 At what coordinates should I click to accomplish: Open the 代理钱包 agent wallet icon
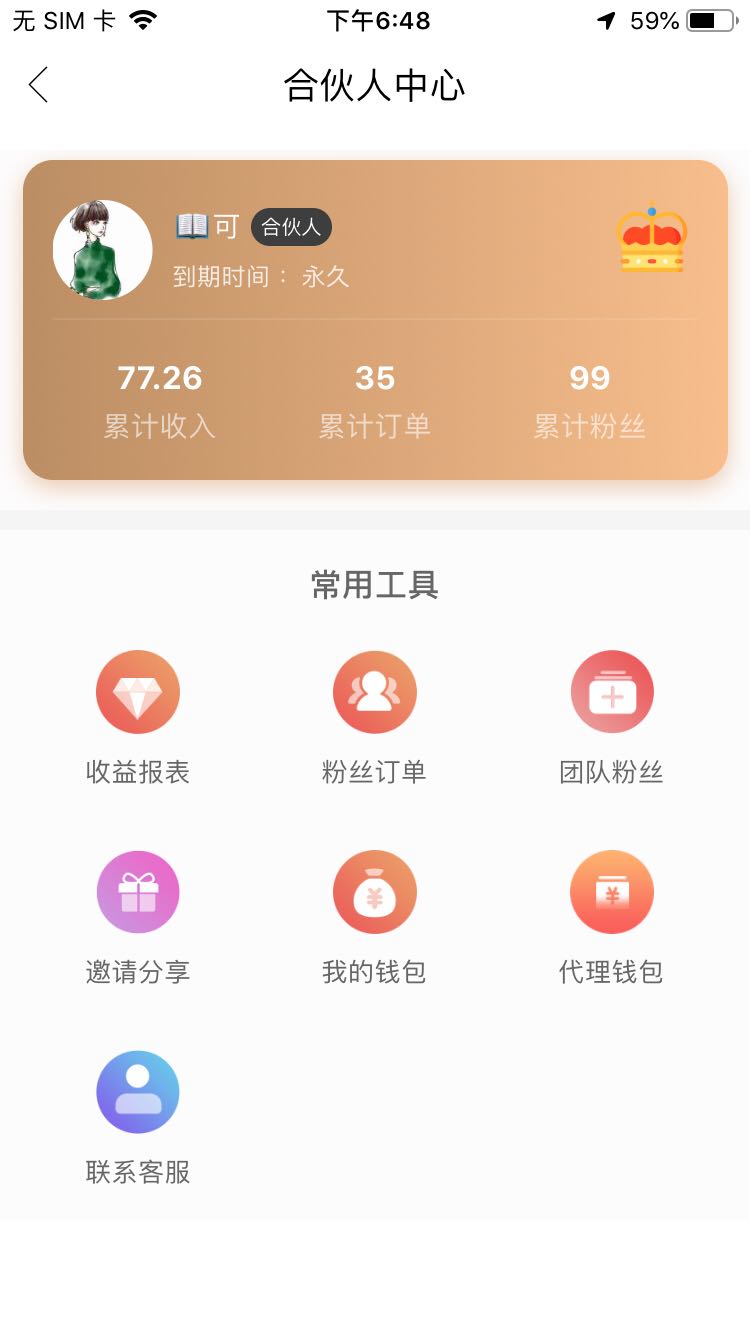(x=612, y=891)
